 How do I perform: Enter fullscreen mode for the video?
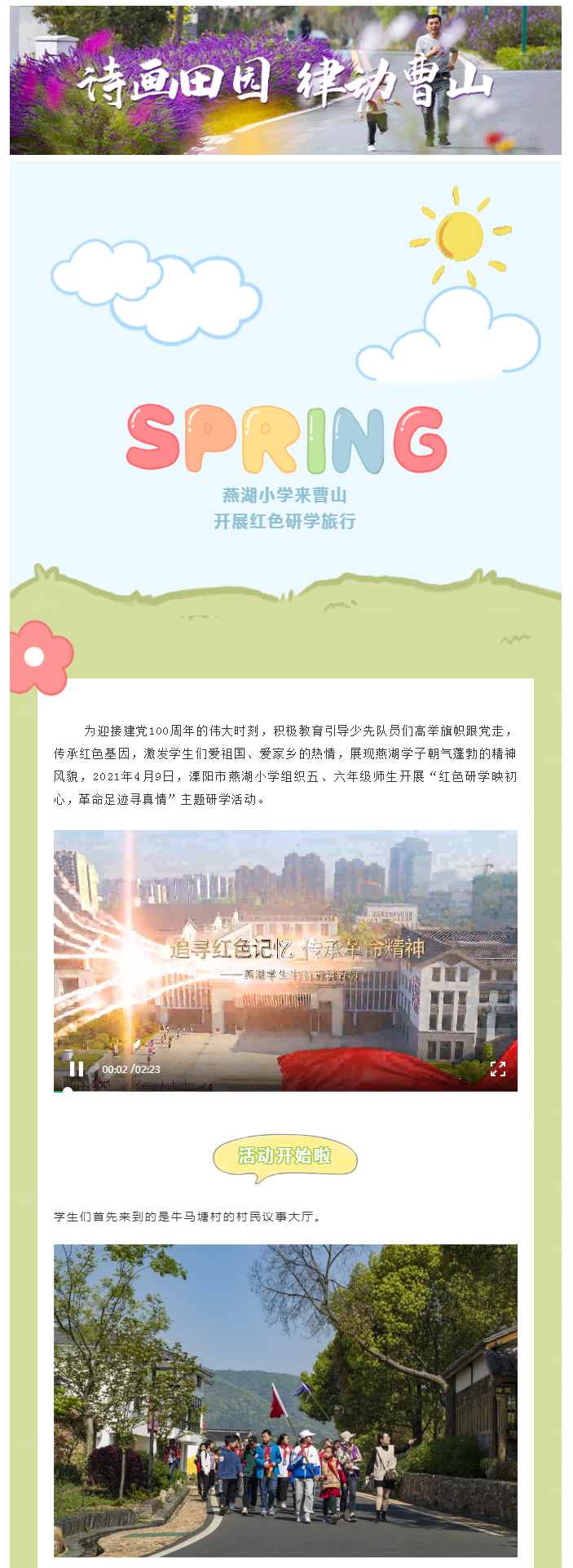[x=498, y=1068]
